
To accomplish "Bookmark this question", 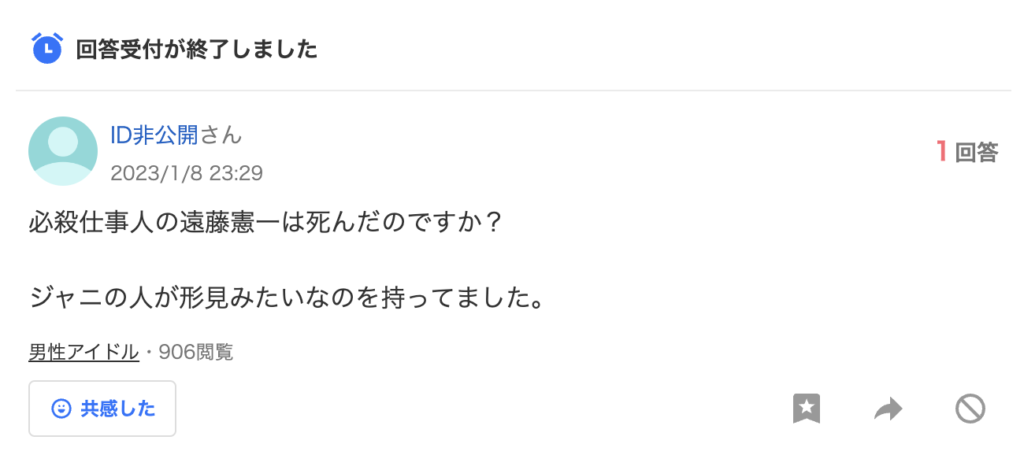I will tap(806, 408).
